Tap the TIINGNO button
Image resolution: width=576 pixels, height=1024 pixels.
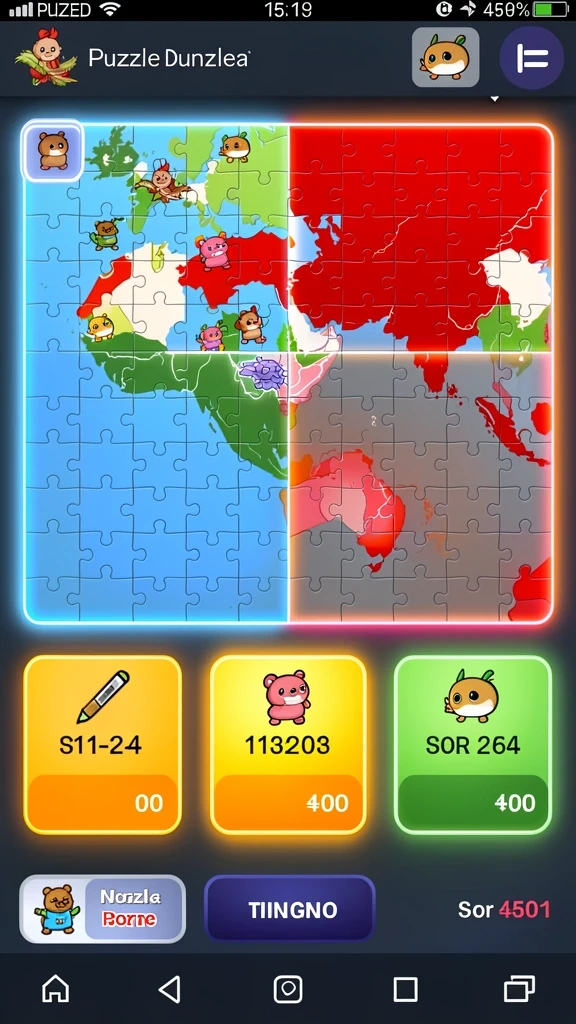tap(290, 910)
